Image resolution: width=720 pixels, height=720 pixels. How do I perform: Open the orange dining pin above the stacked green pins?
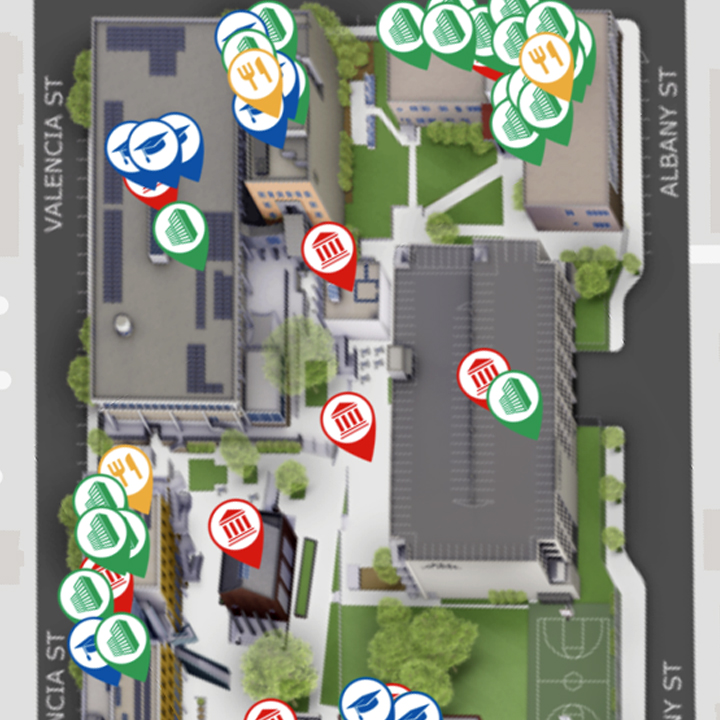tap(126, 472)
